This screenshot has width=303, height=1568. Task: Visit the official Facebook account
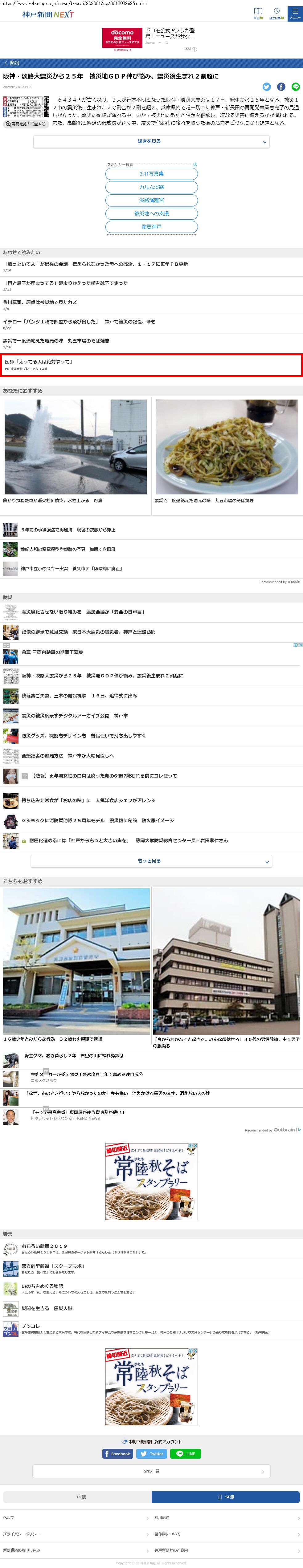[x=118, y=1454]
